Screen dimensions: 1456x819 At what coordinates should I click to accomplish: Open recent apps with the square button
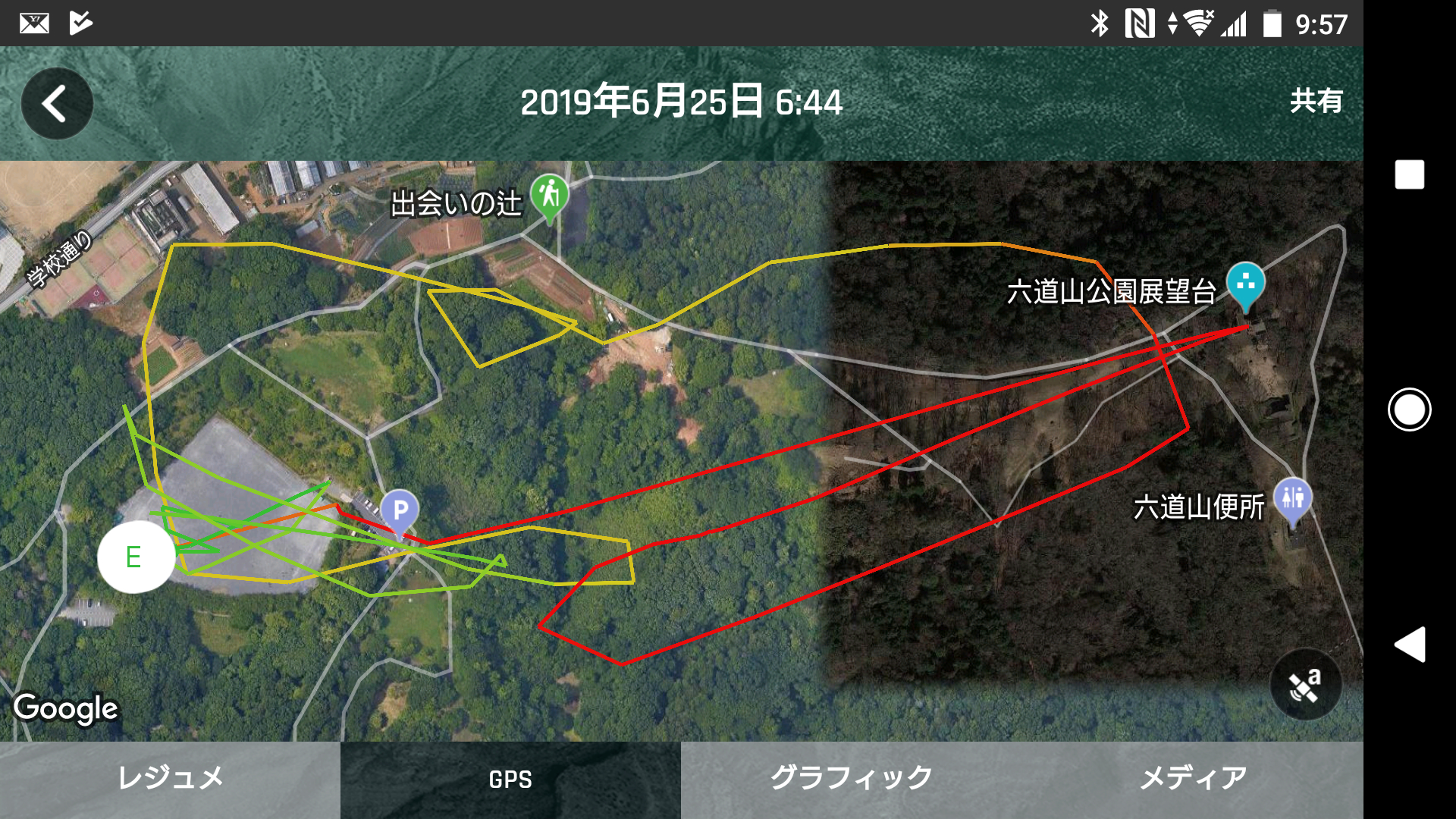(1409, 174)
